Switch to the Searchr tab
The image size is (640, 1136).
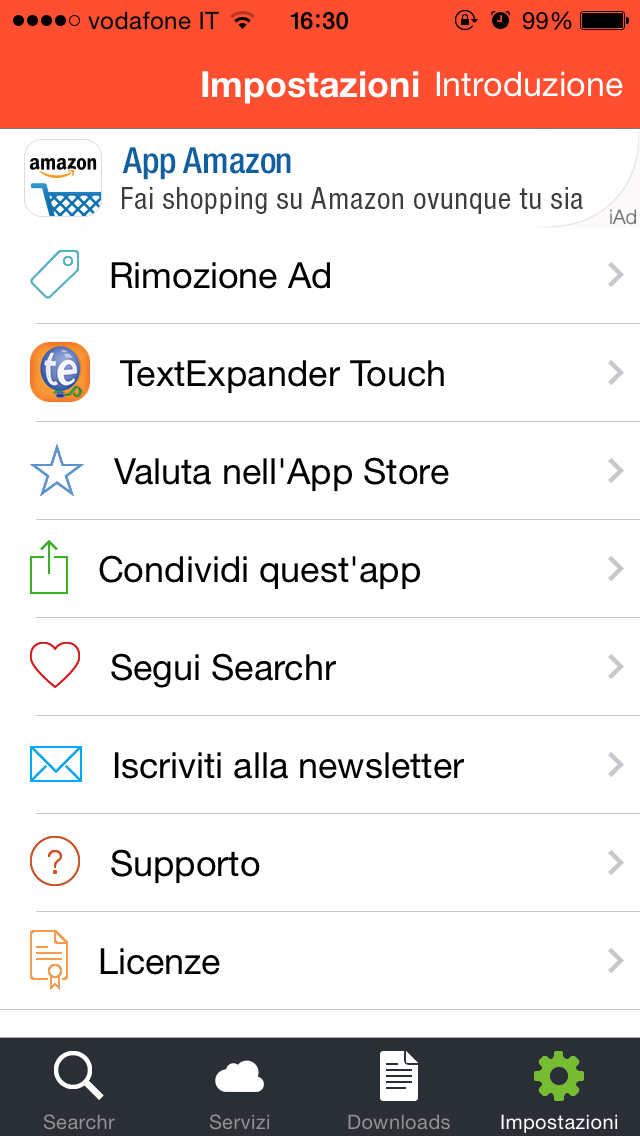(79, 1090)
